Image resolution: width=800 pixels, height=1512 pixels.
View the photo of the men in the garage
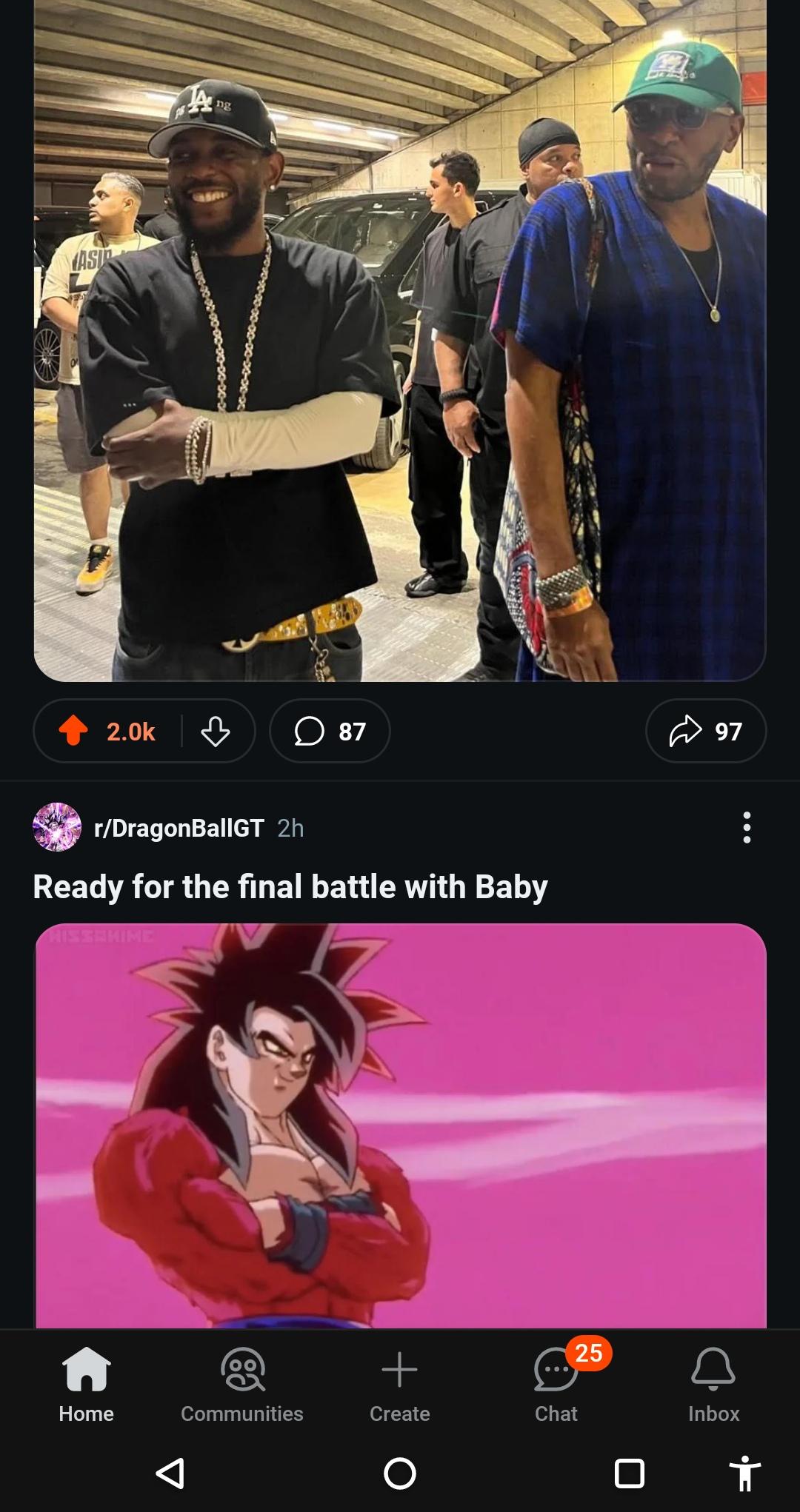400,341
